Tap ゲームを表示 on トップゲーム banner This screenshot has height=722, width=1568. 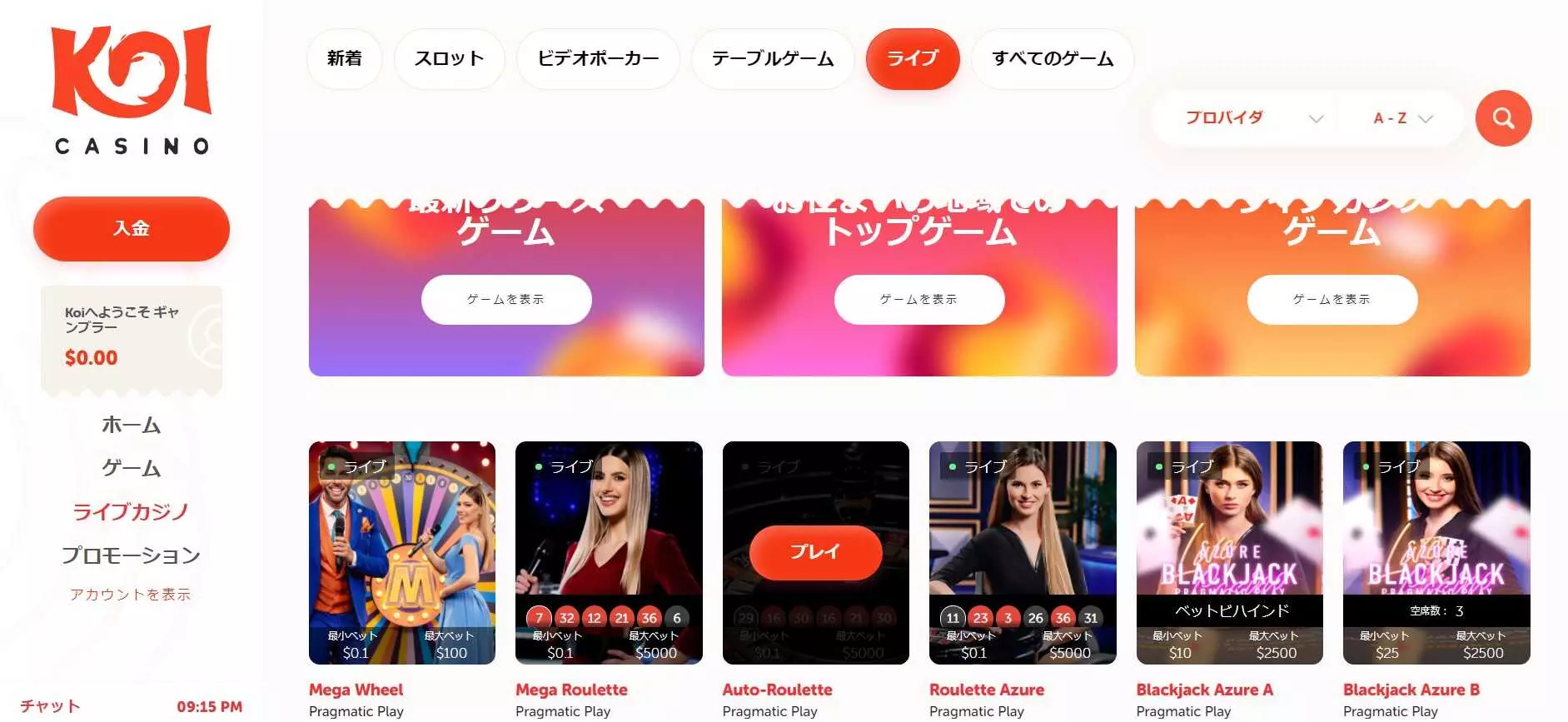(918, 300)
